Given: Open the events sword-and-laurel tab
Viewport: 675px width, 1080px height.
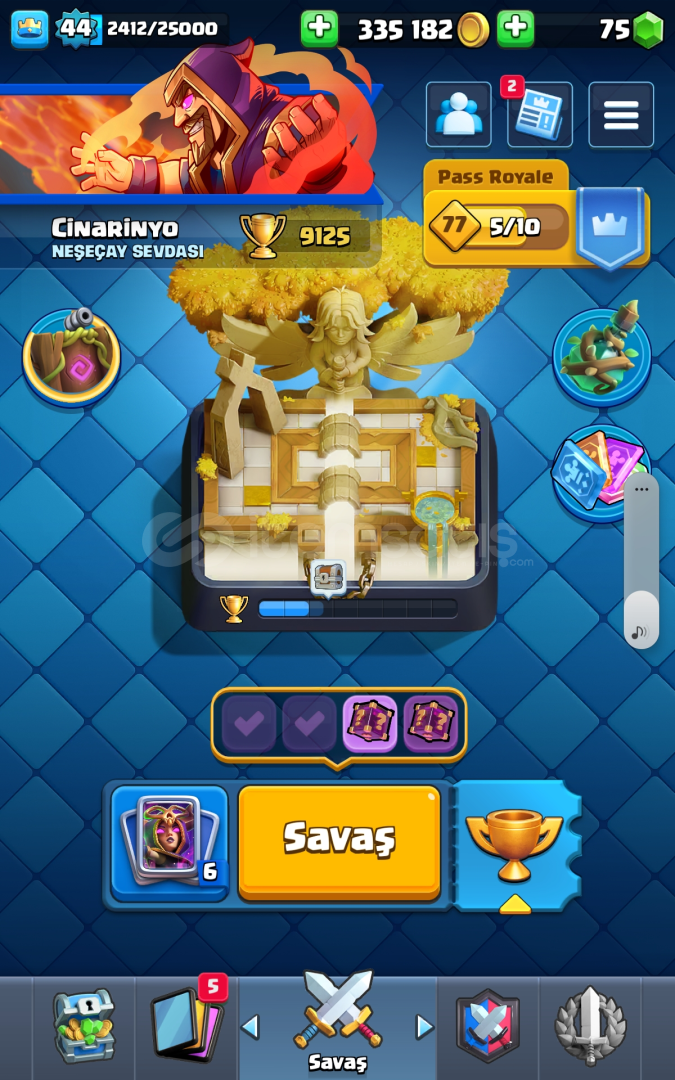Looking at the screenshot, I should [x=590, y=1025].
